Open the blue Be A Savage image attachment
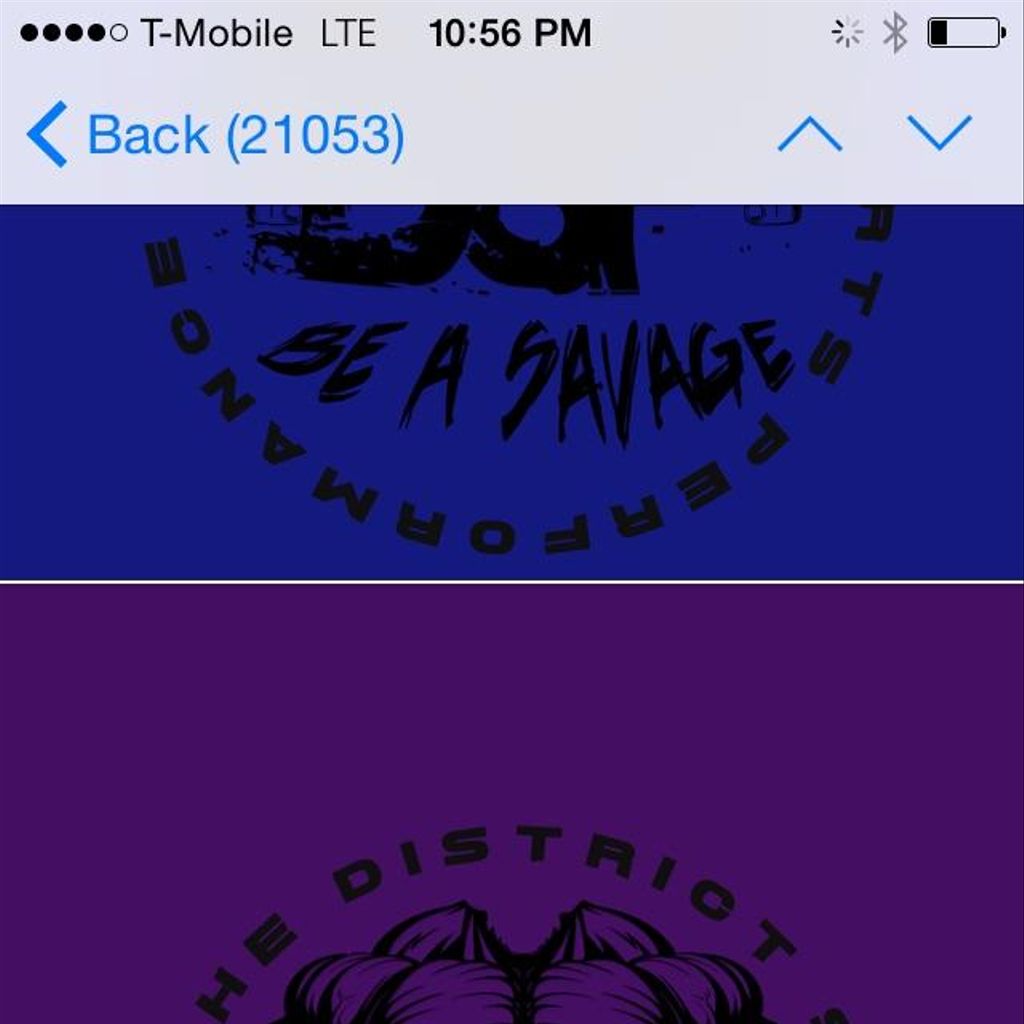 click(512, 391)
